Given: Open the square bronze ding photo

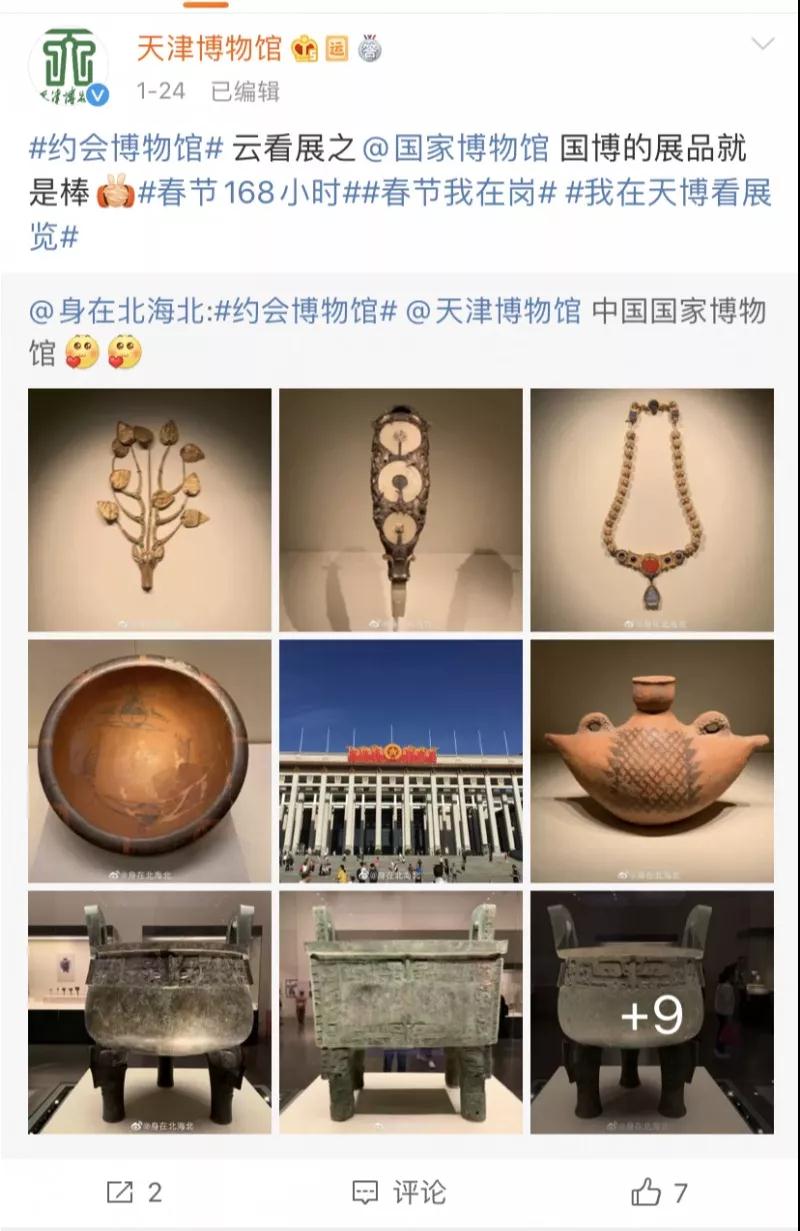Looking at the screenshot, I should [x=400, y=1012].
